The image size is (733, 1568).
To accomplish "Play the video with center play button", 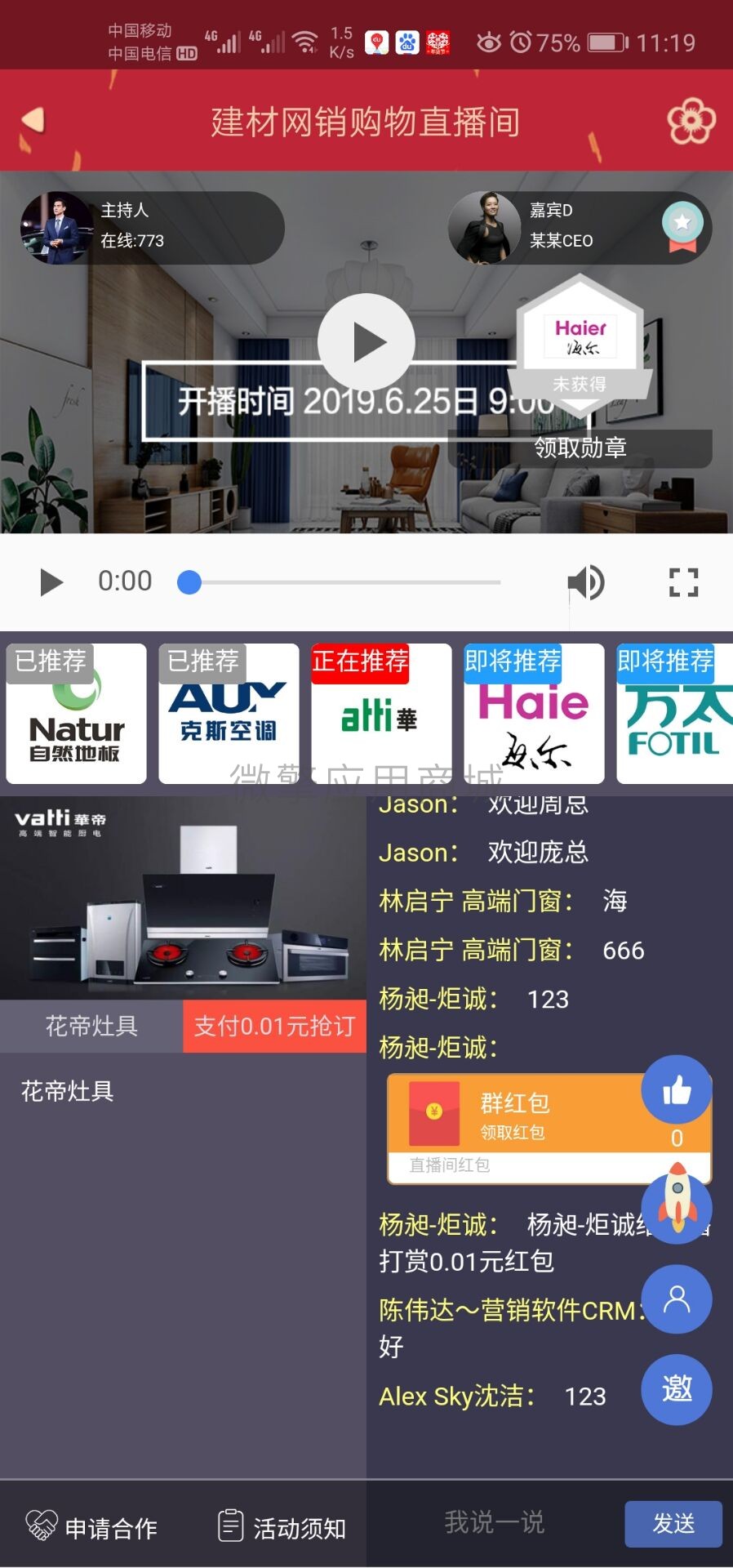I will pyautogui.click(x=366, y=343).
